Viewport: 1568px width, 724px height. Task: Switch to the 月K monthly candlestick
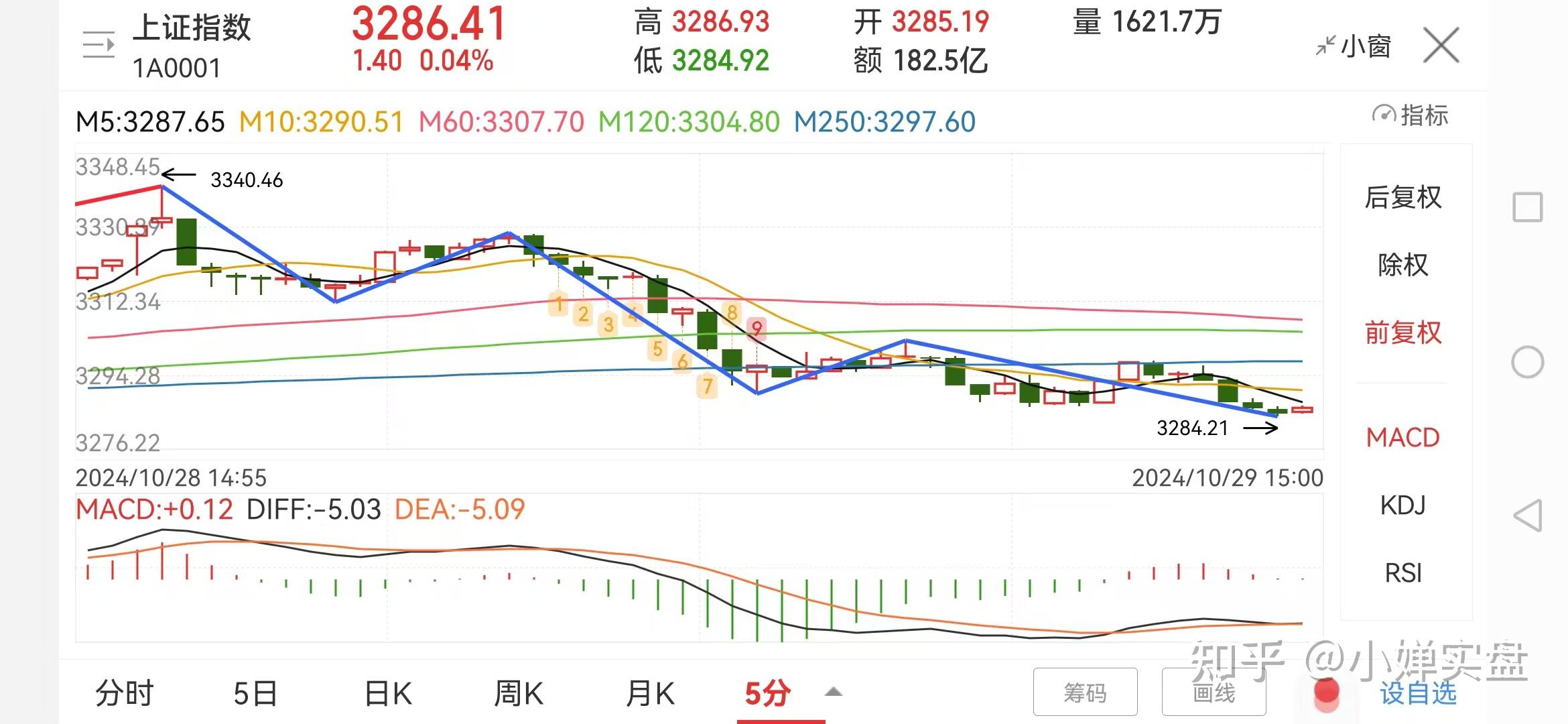pos(650,693)
